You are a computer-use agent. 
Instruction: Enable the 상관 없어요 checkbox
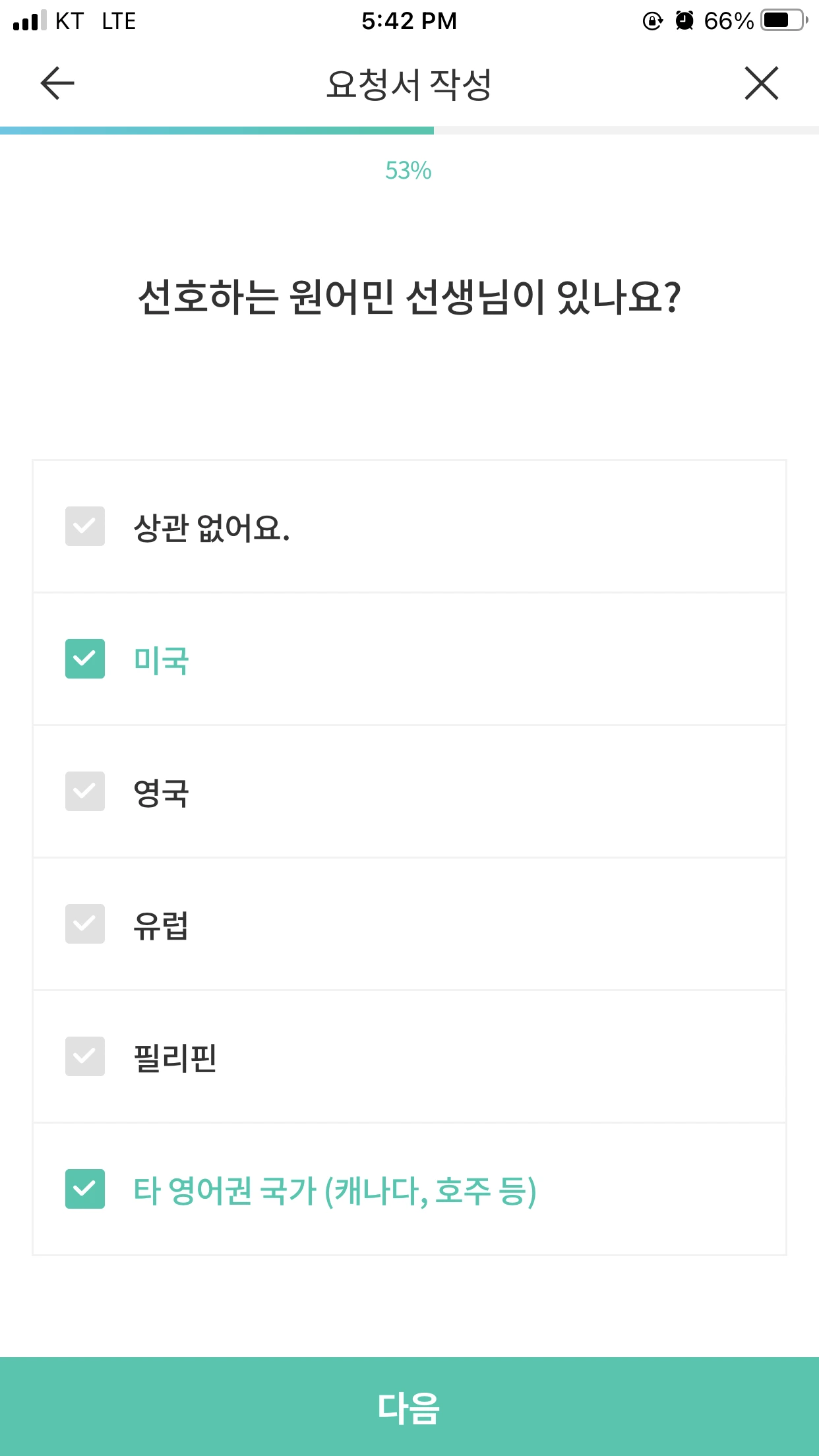(x=85, y=525)
